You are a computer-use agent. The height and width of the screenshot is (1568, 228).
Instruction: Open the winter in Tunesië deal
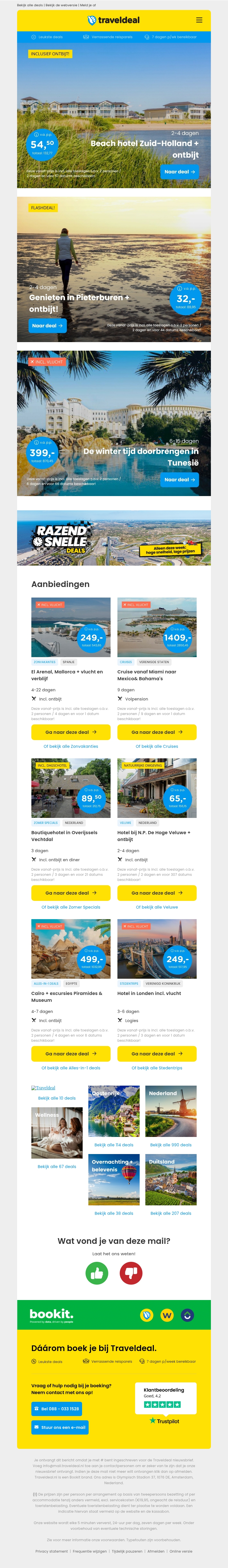pos(179,480)
